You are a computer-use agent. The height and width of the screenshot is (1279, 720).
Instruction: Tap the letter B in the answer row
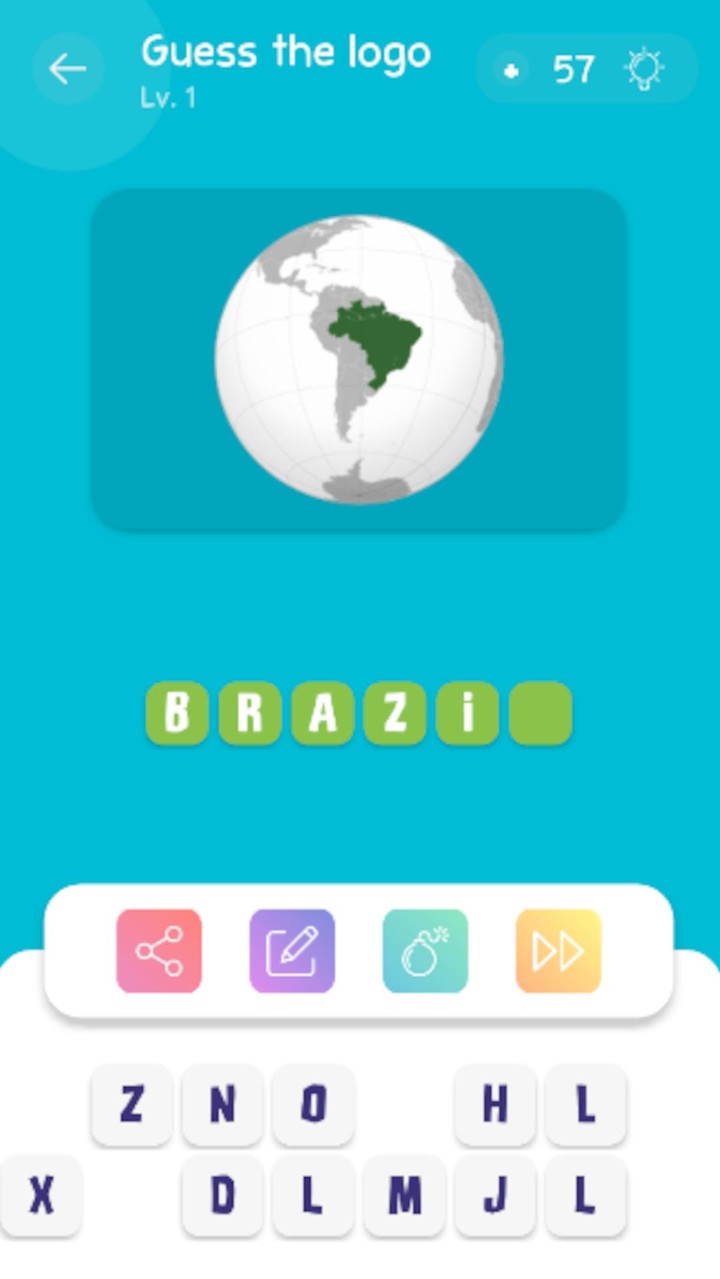[177, 712]
